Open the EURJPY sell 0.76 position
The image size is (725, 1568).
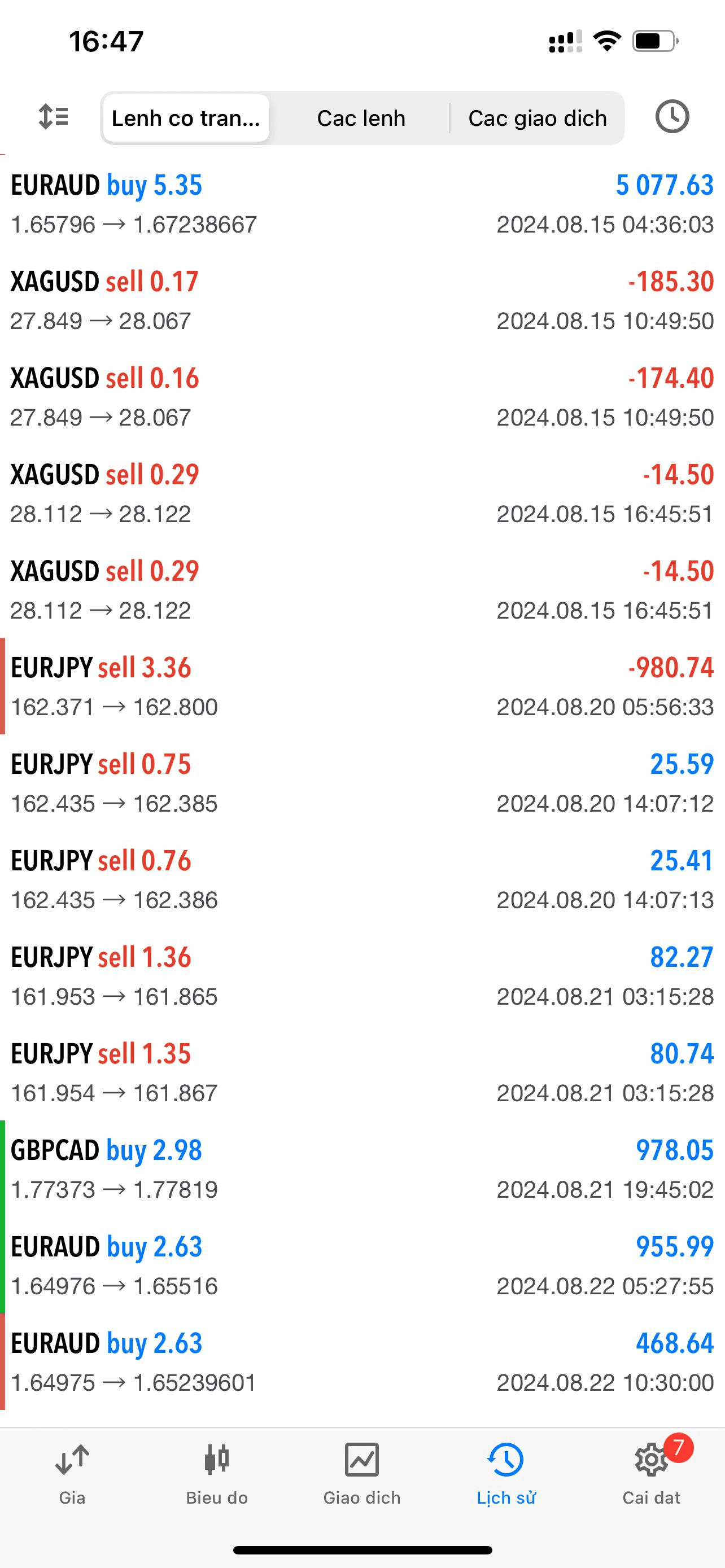pos(362,879)
